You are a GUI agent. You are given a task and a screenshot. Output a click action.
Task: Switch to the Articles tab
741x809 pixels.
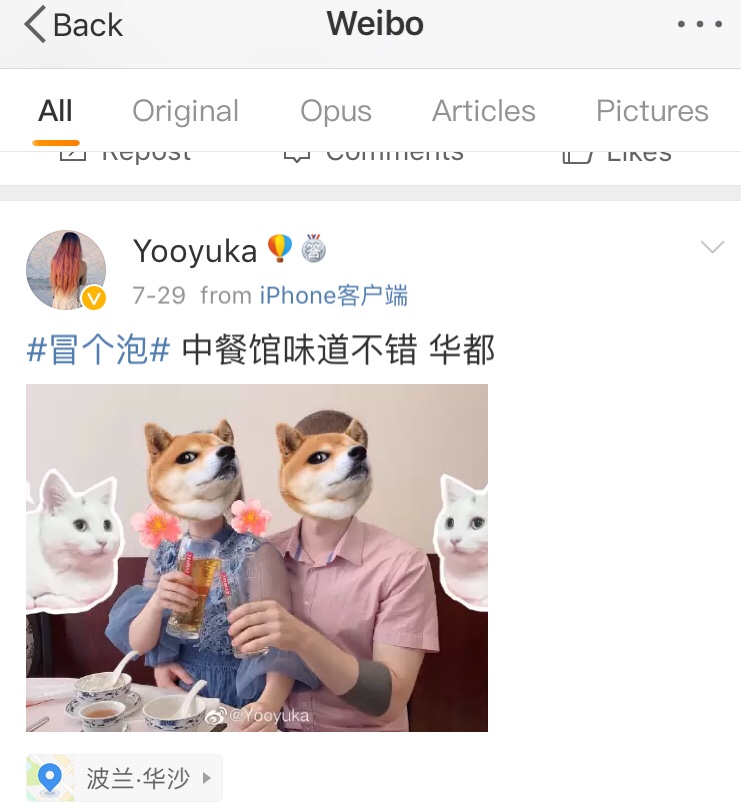tap(483, 111)
